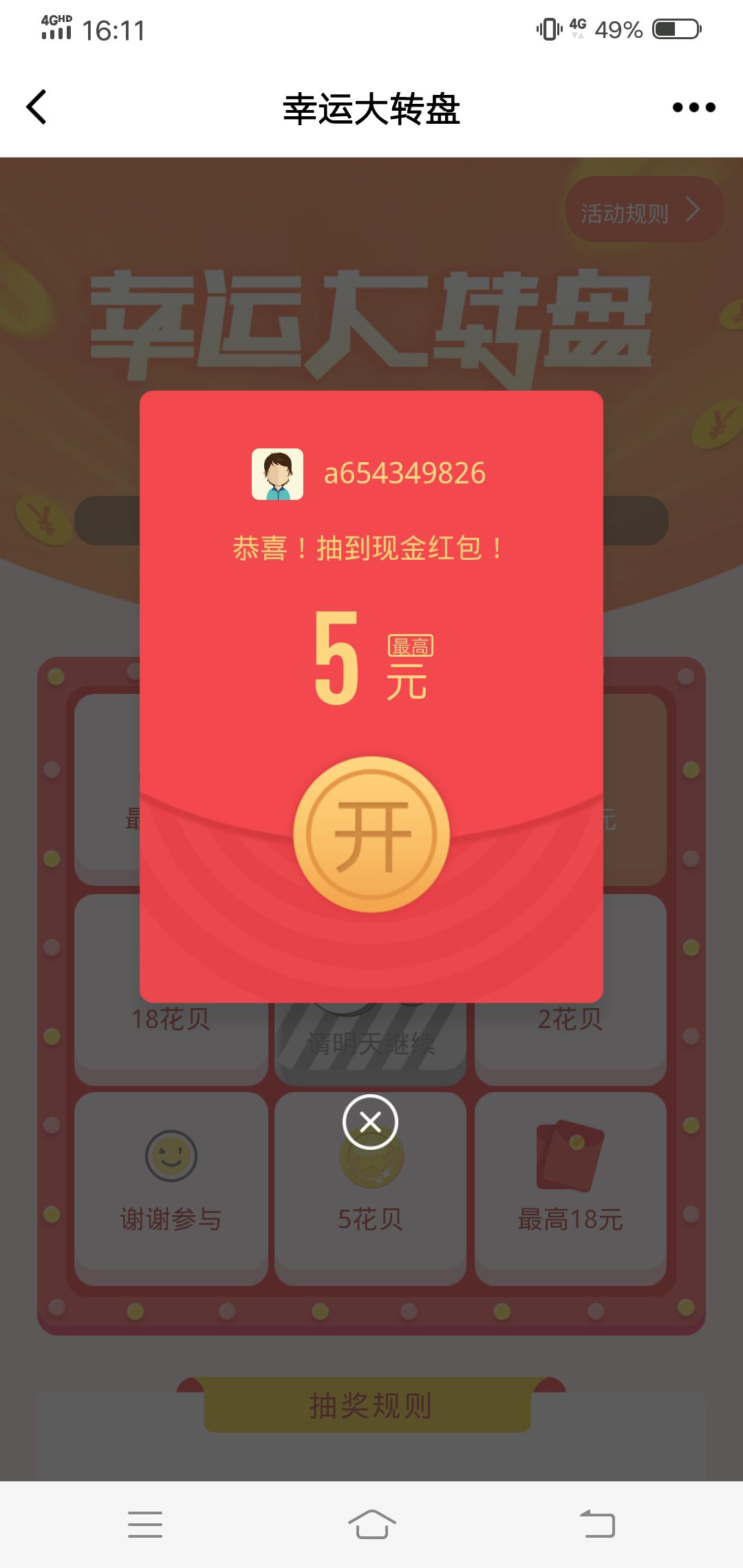Close the red packet popup
The image size is (743, 1568).
click(370, 1122)
